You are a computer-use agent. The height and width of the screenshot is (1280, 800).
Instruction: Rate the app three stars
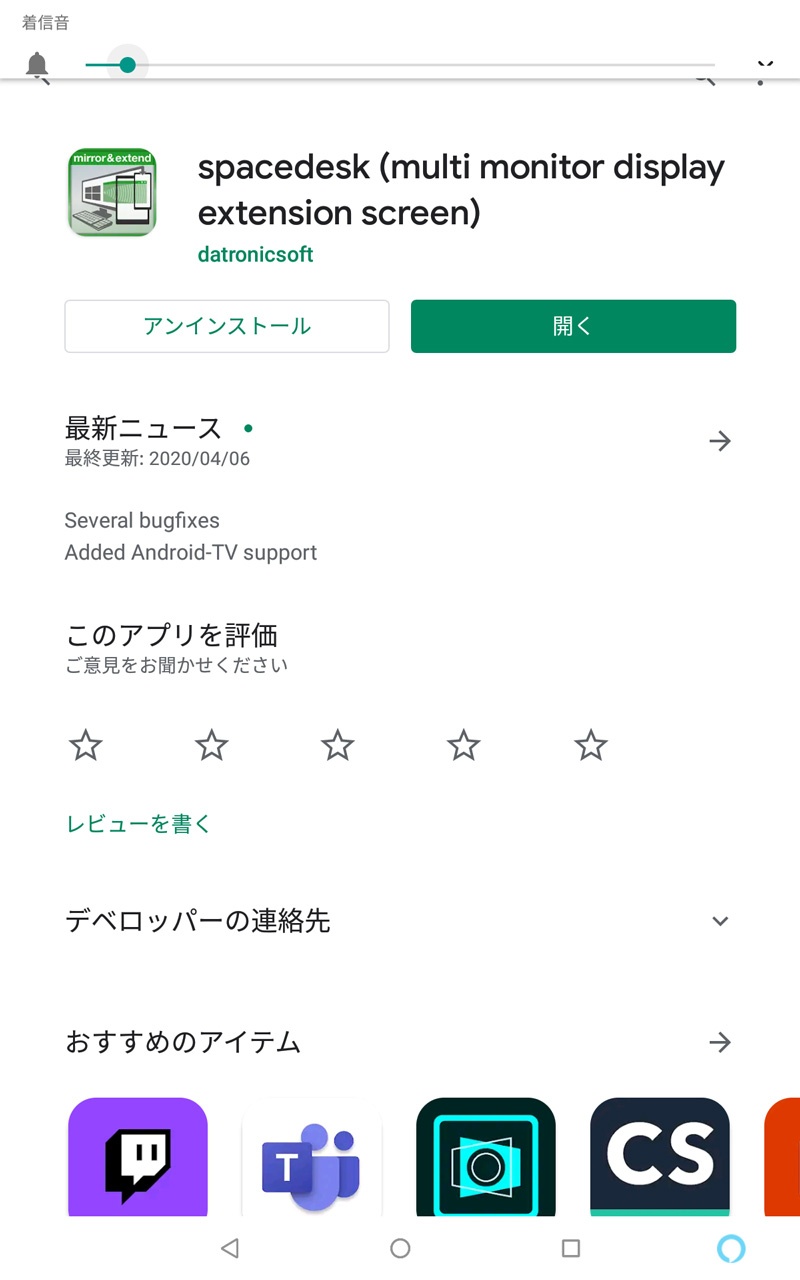click(338, 745)
